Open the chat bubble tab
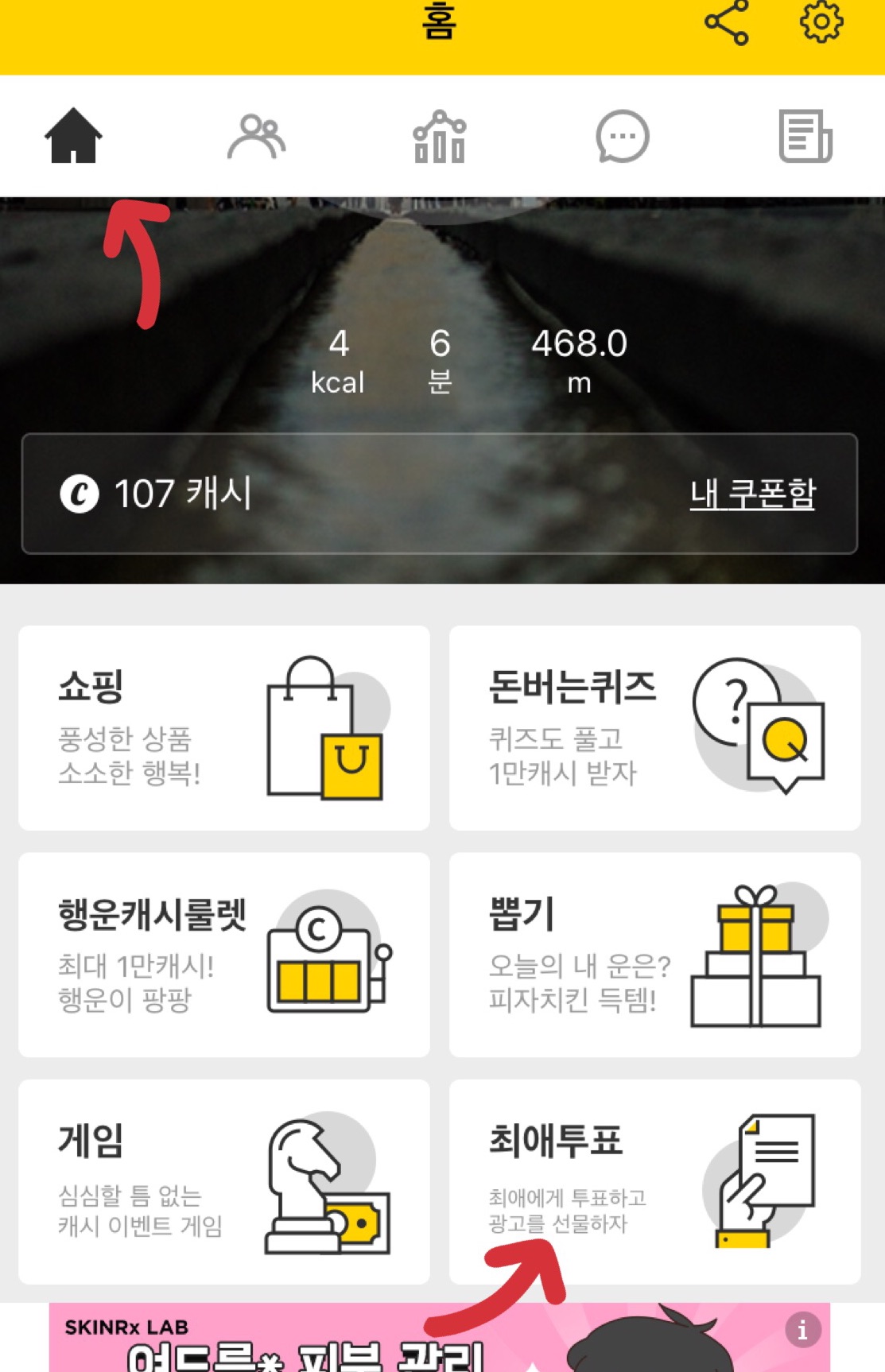 pos(623,136)
